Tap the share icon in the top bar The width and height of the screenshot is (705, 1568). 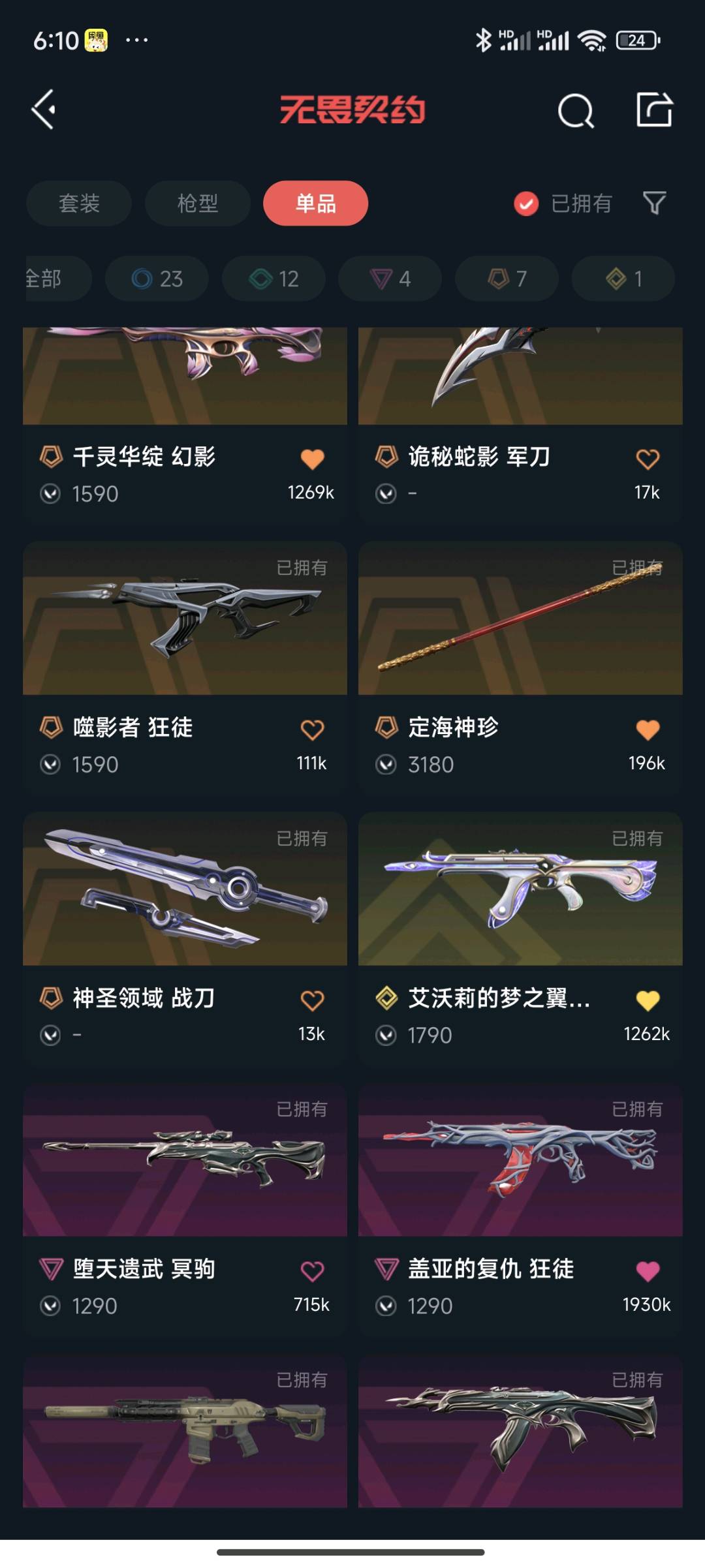(654, 110)
